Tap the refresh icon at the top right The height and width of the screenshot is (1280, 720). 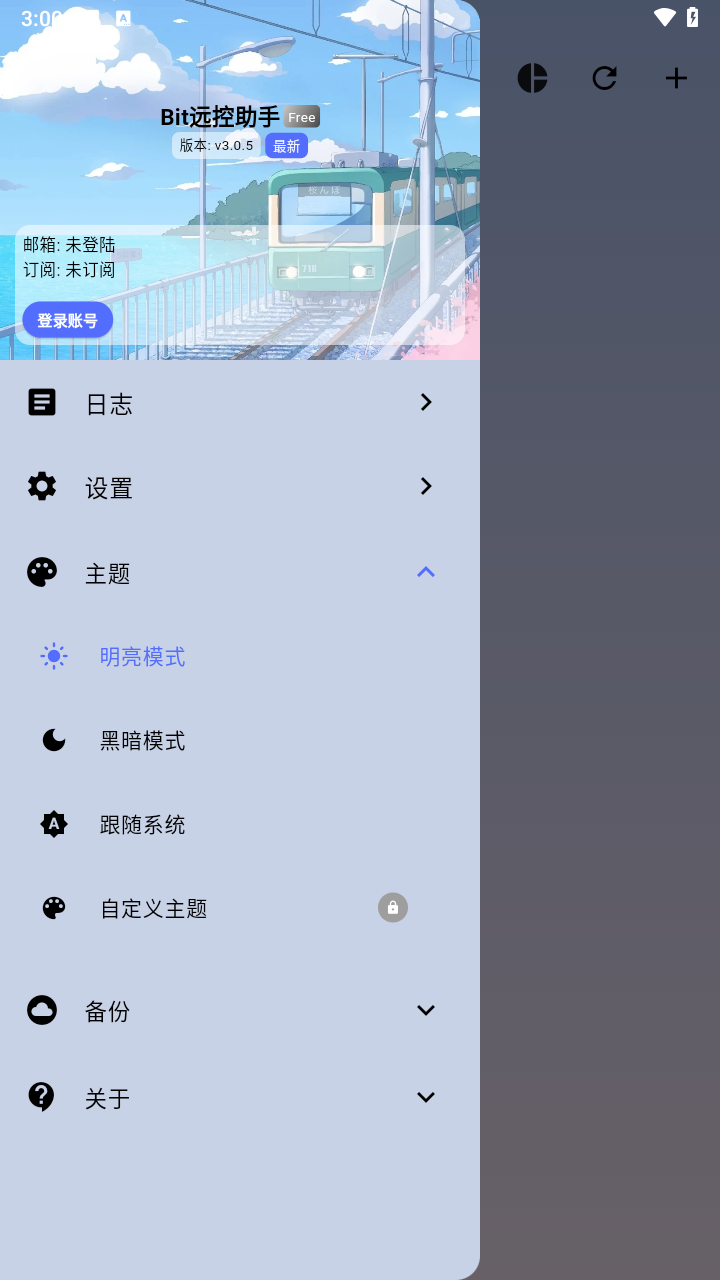click(x=605, y=77)
